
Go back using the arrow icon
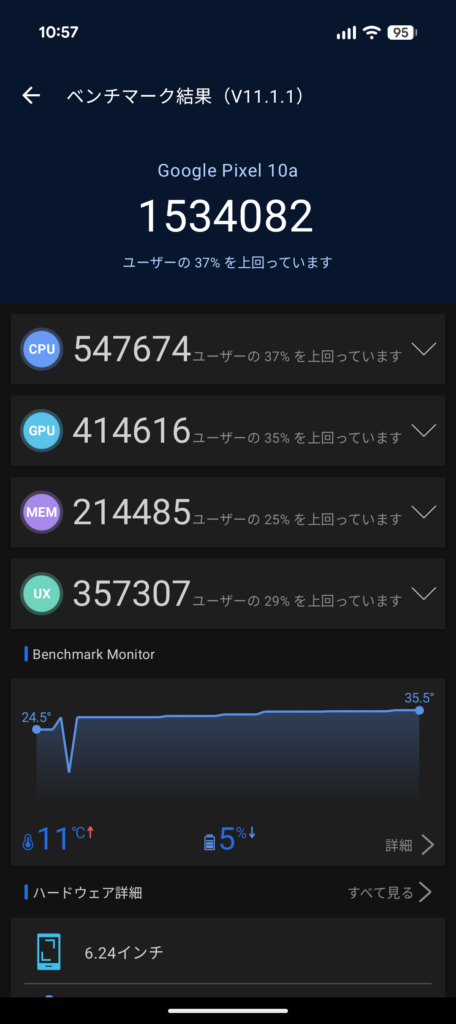coord(31,96)
